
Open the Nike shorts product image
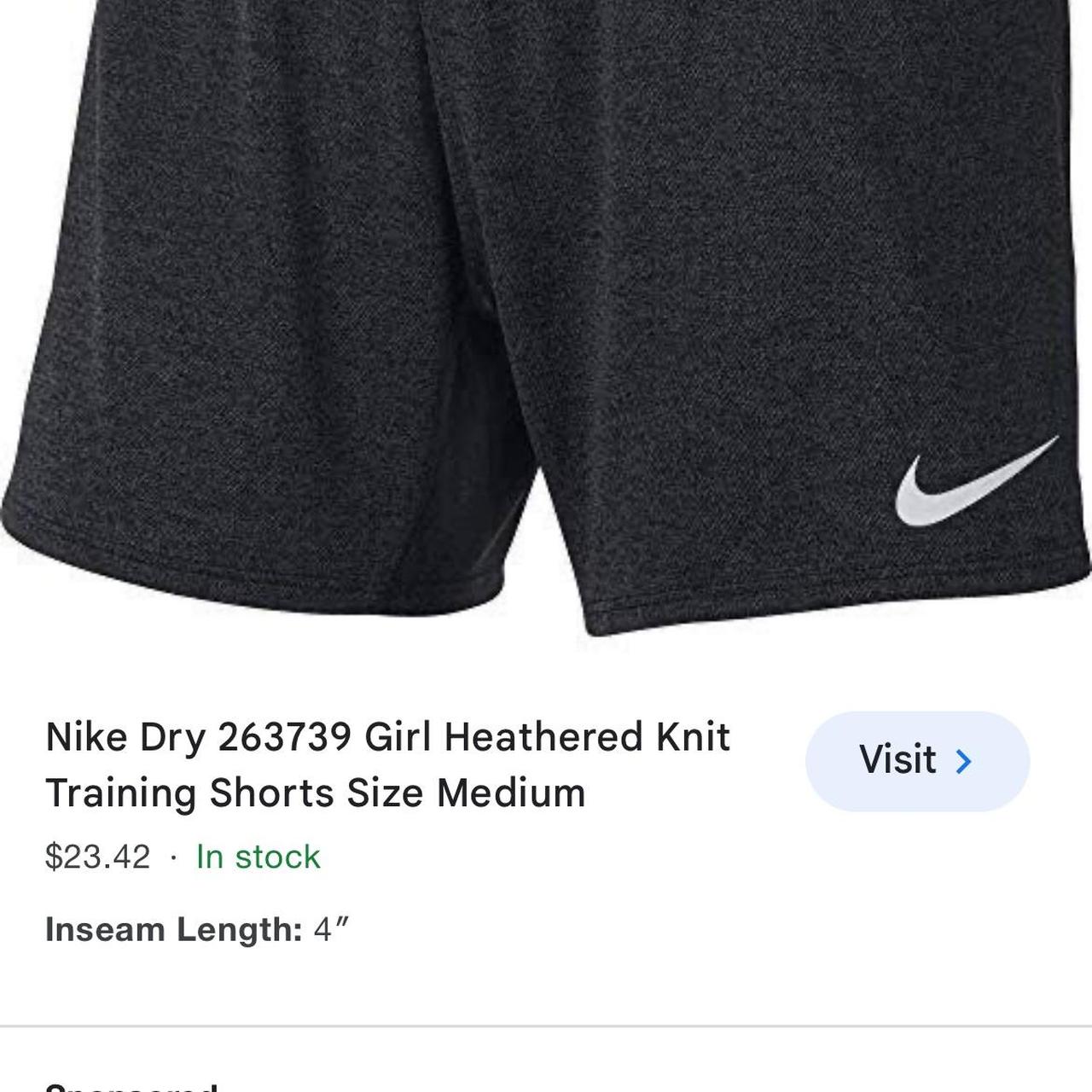pyautogui.click(x=546, y=316)
